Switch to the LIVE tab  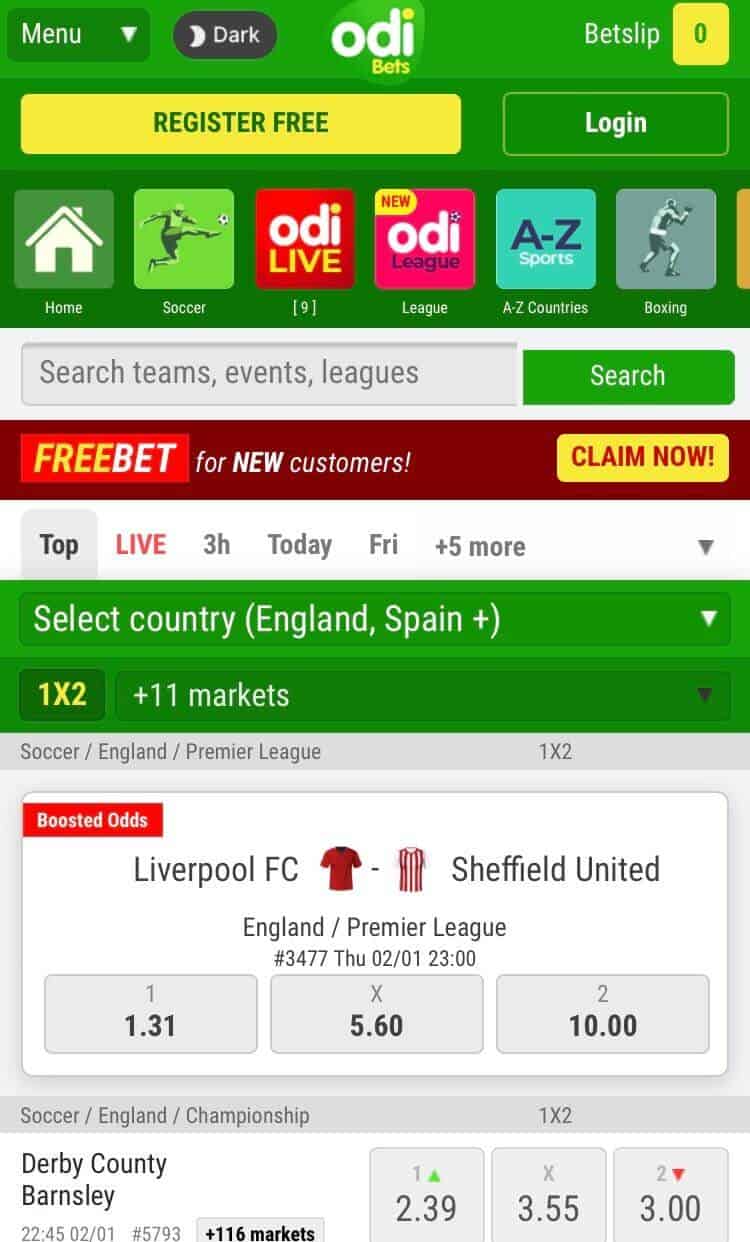(x=140, y=545)
